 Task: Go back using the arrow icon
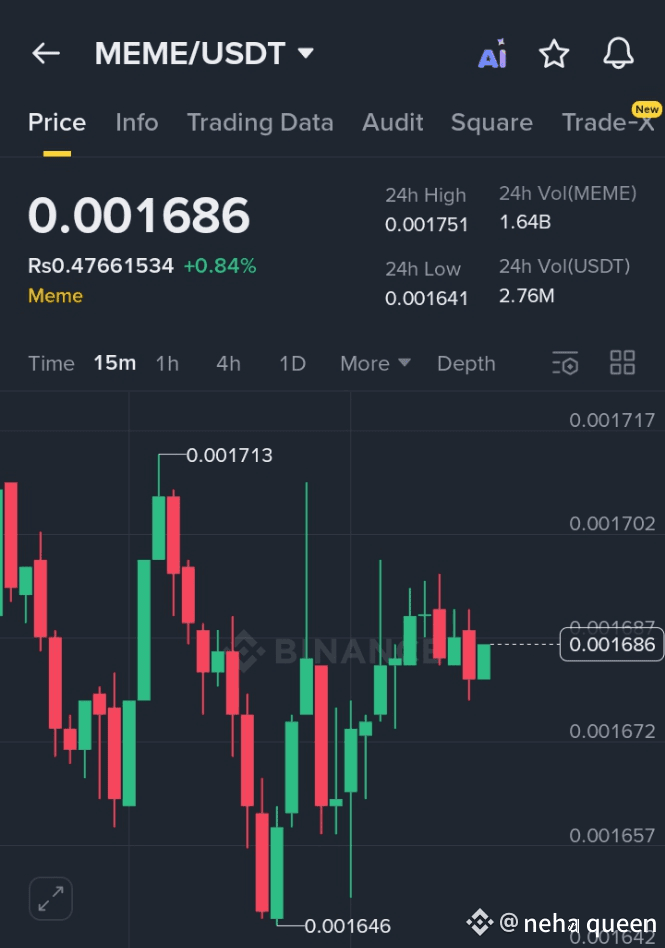46,54
